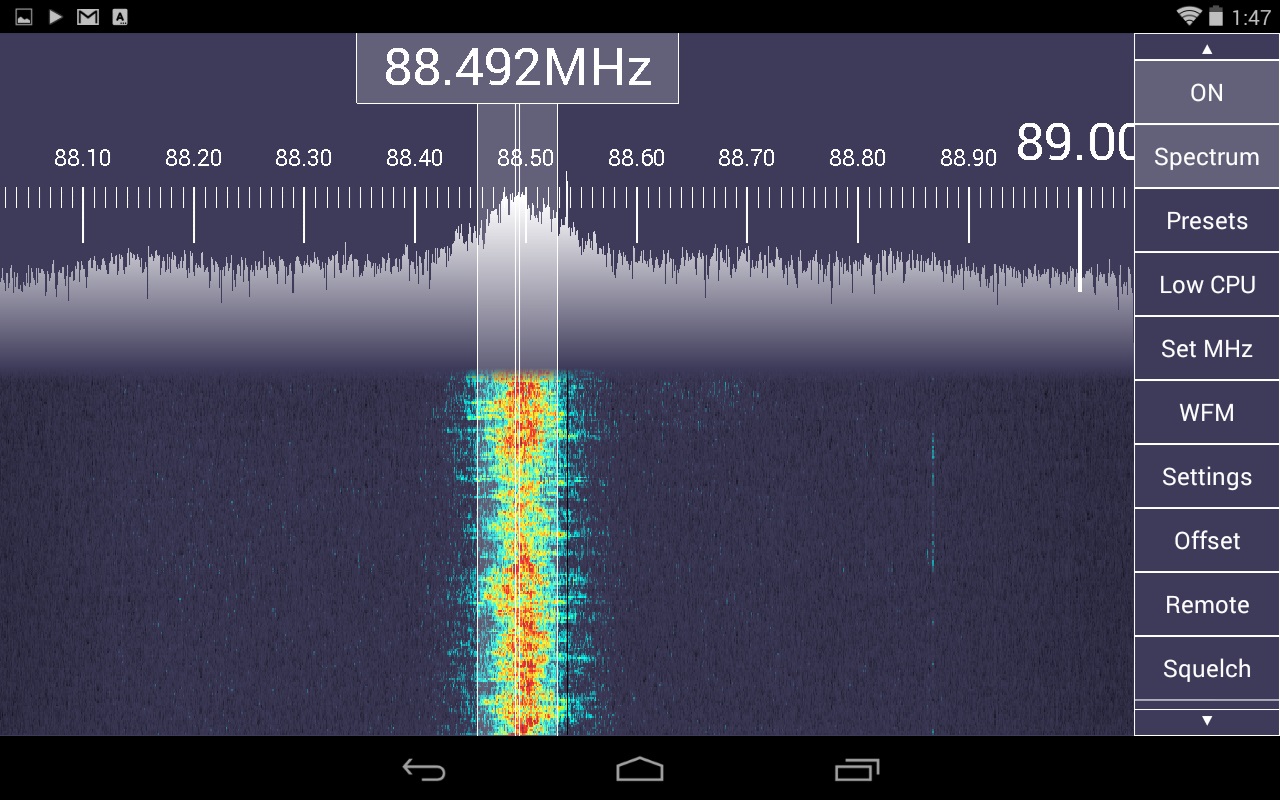Enable Low CPU mode
This screenshot has height=800, width=1280.
click(x=1206, y=285)
